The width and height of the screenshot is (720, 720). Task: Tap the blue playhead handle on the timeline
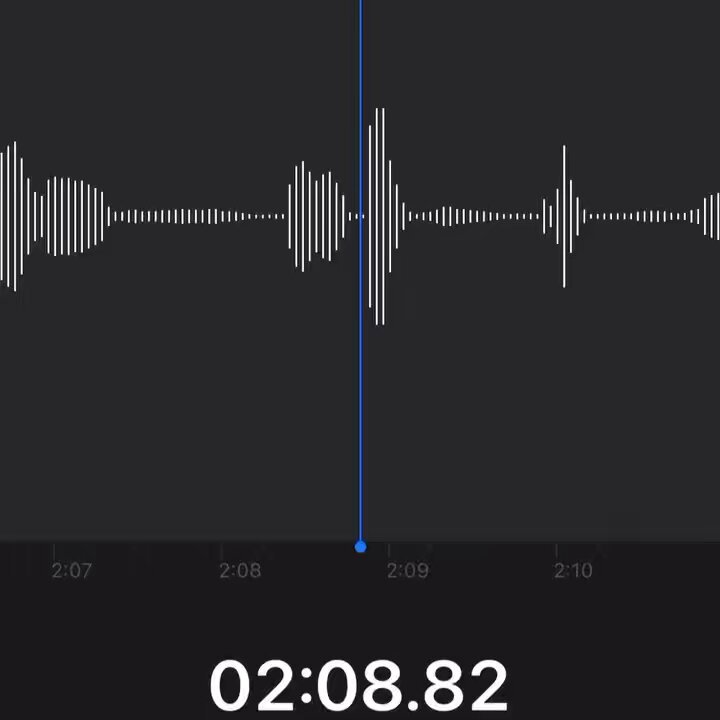(360, 546)
